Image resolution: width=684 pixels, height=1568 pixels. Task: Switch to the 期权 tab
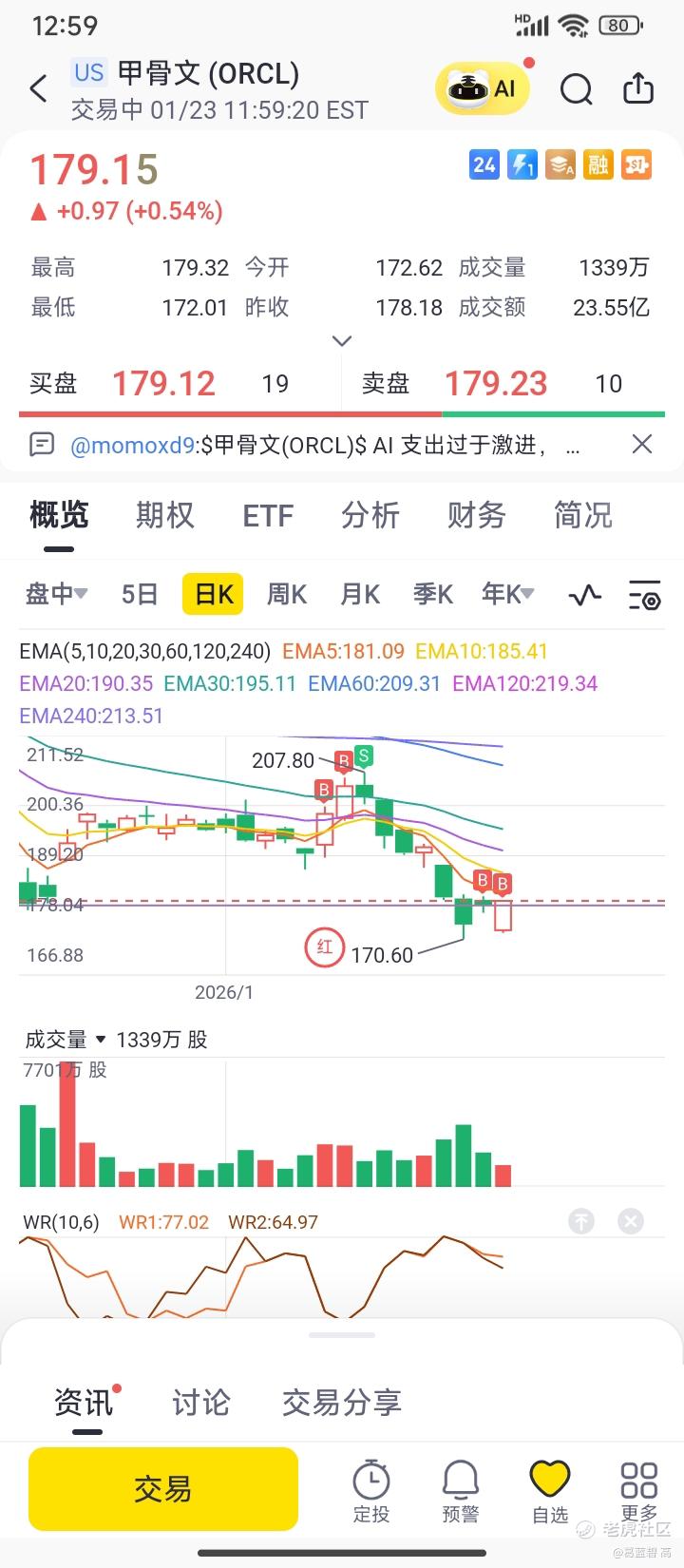pyautogui.click(x=164, y=515)
